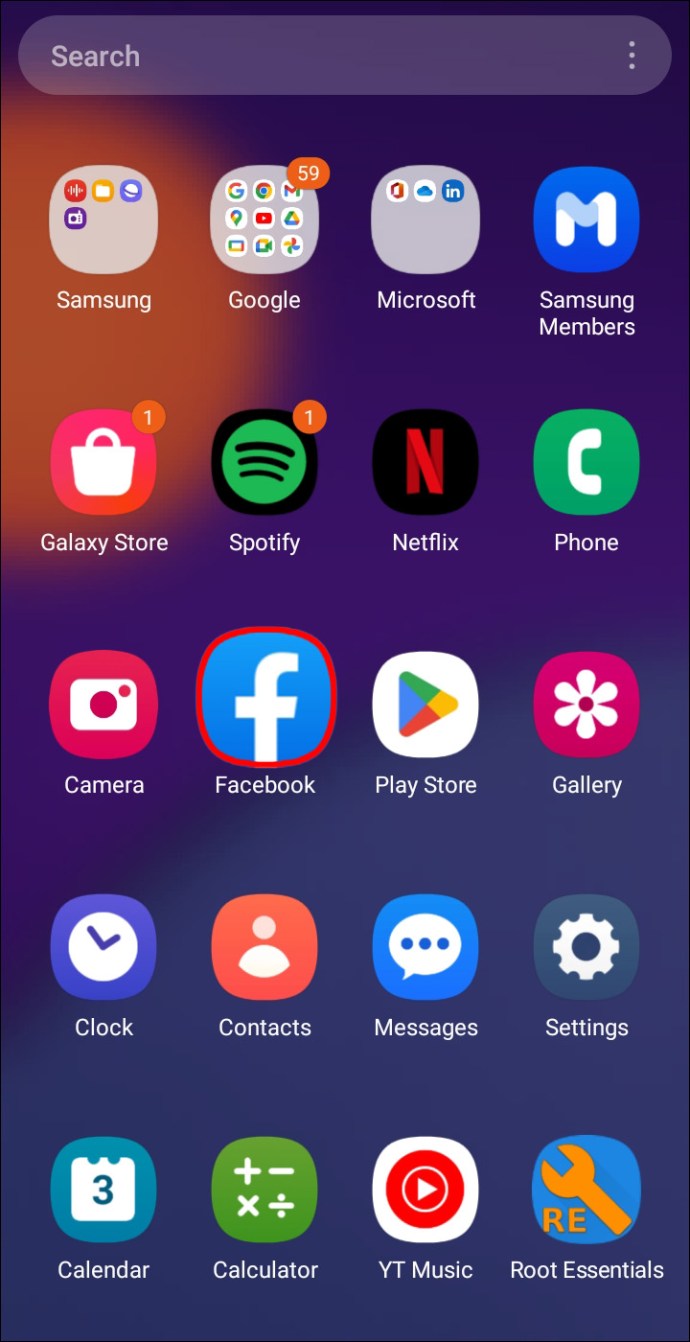Viewport: 690px width, 1342px height.
Task: Open the Calculator app
Action: pos(264,1190)
